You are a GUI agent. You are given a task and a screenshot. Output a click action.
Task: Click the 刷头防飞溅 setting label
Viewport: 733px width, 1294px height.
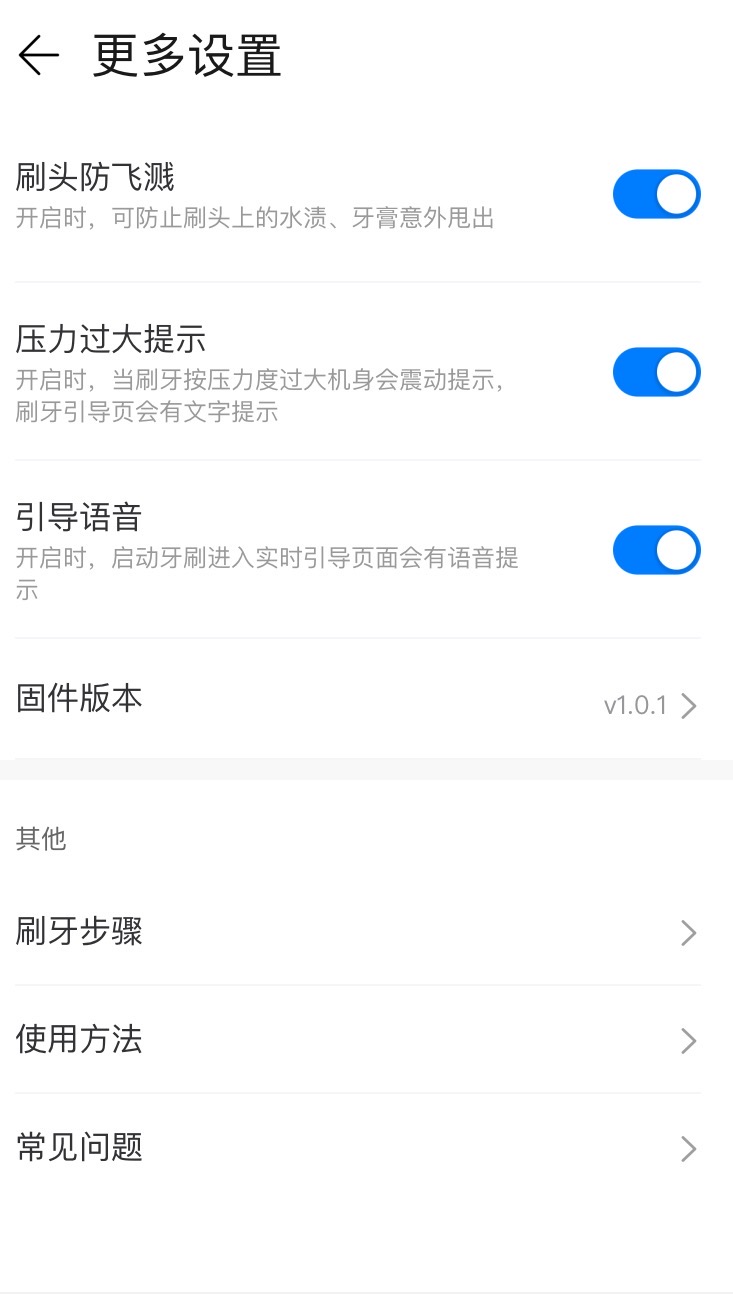(95, 177)
